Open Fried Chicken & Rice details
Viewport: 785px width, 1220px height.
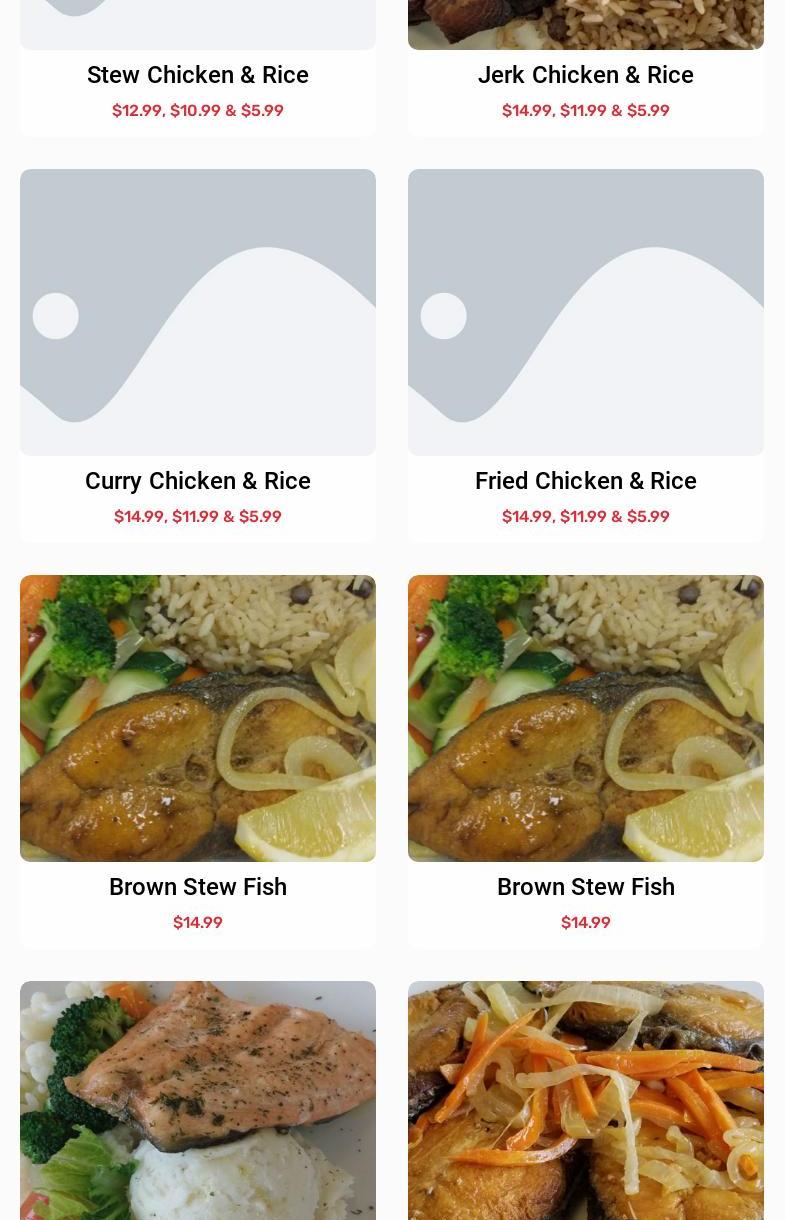(x=586, y=481)
